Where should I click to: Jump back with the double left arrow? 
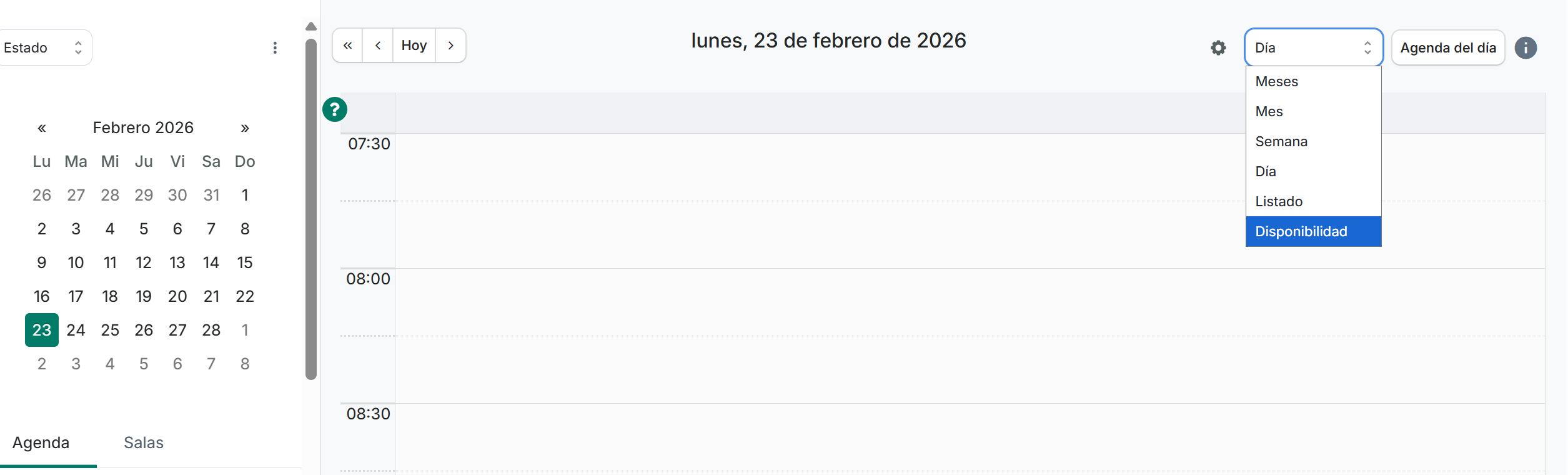(348, 46)
